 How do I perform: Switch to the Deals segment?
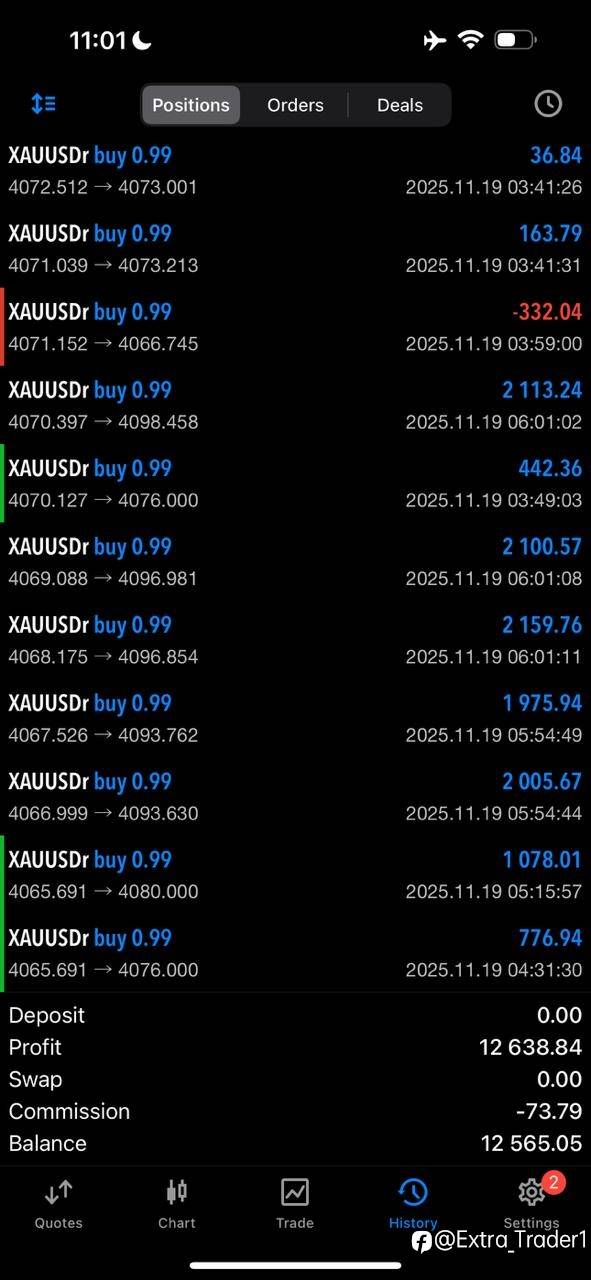(399, 105)
